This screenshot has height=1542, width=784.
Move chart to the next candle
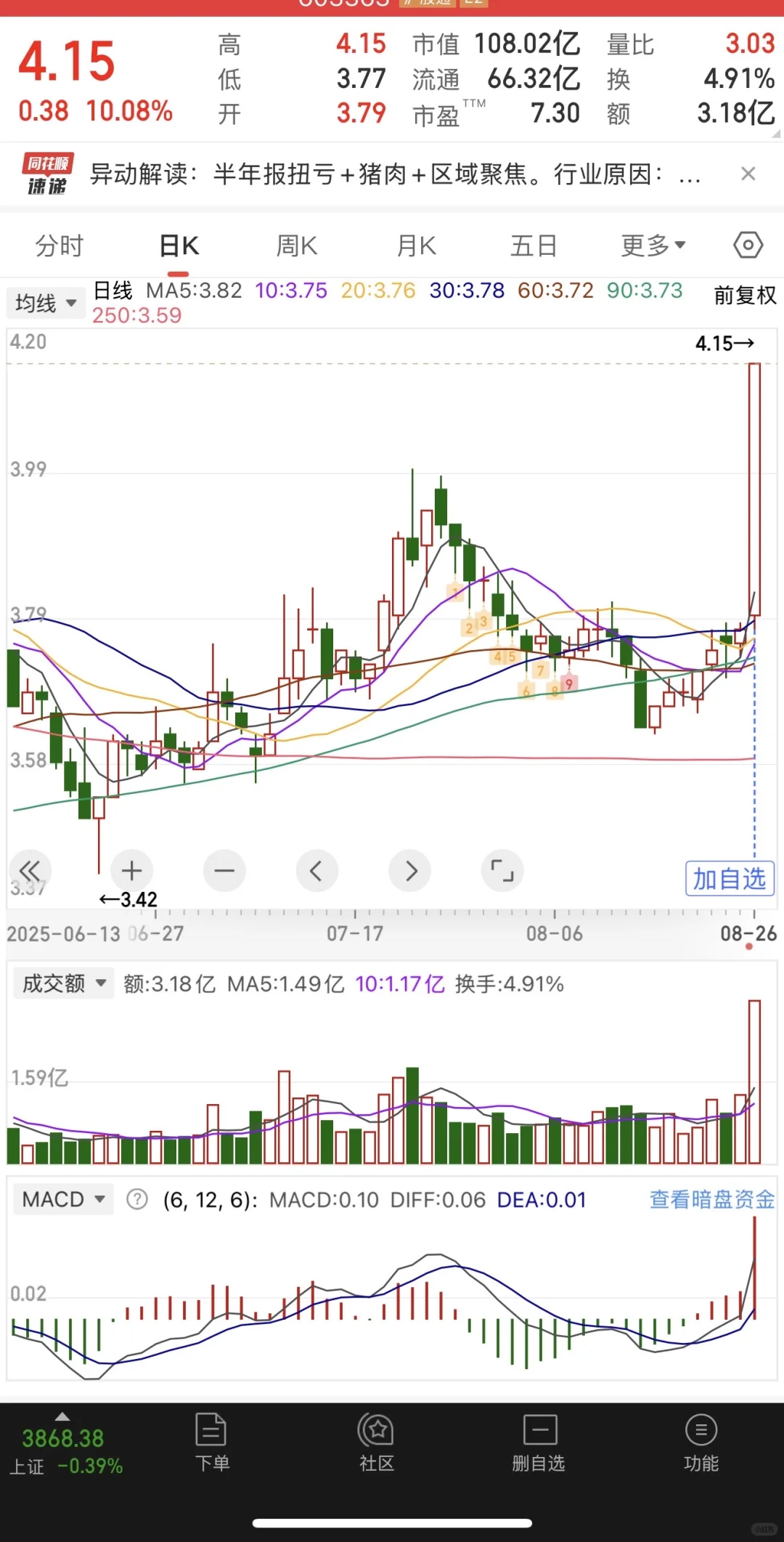410,870
